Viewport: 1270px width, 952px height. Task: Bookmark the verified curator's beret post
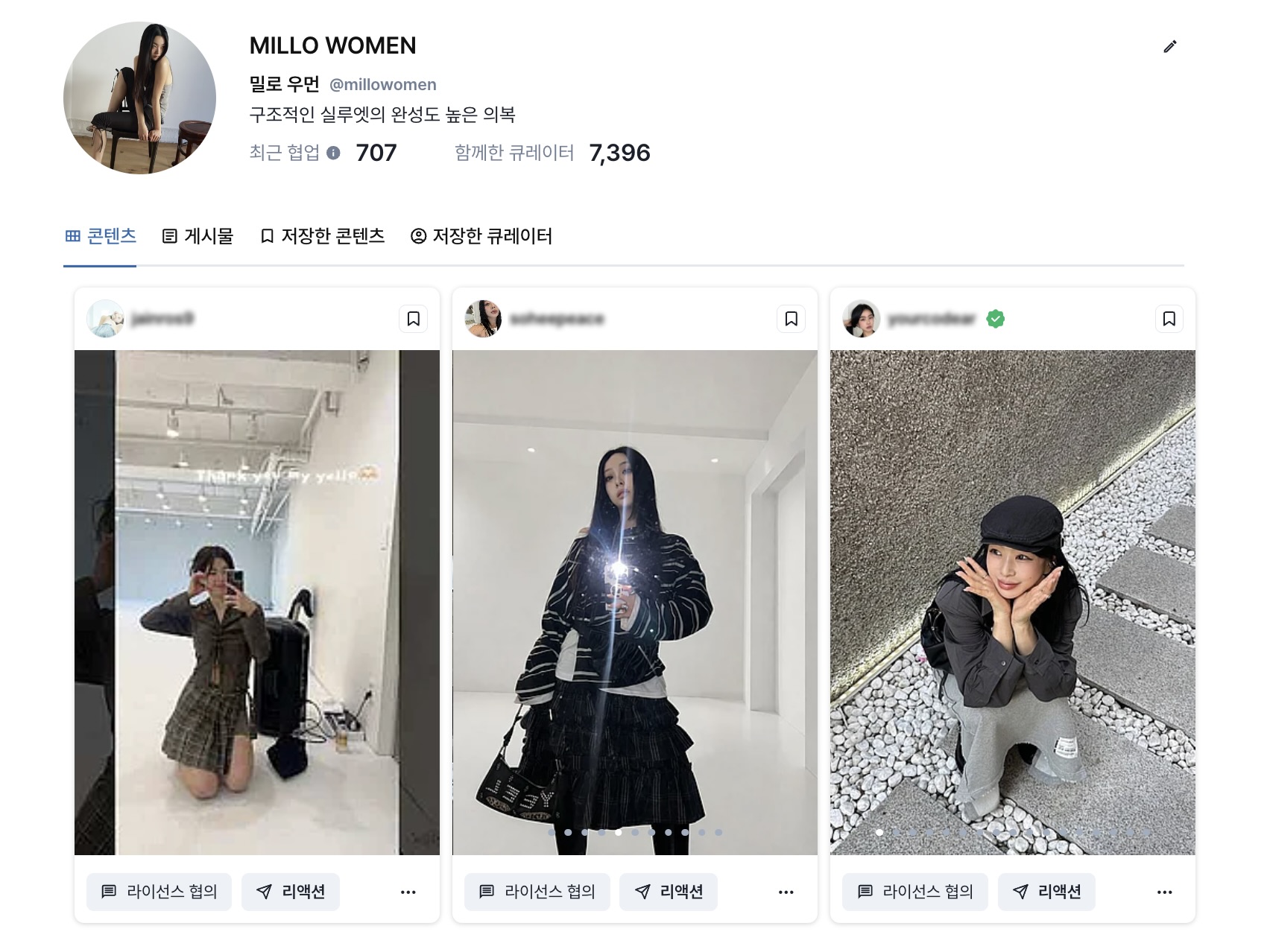(x=1169, y=319)
